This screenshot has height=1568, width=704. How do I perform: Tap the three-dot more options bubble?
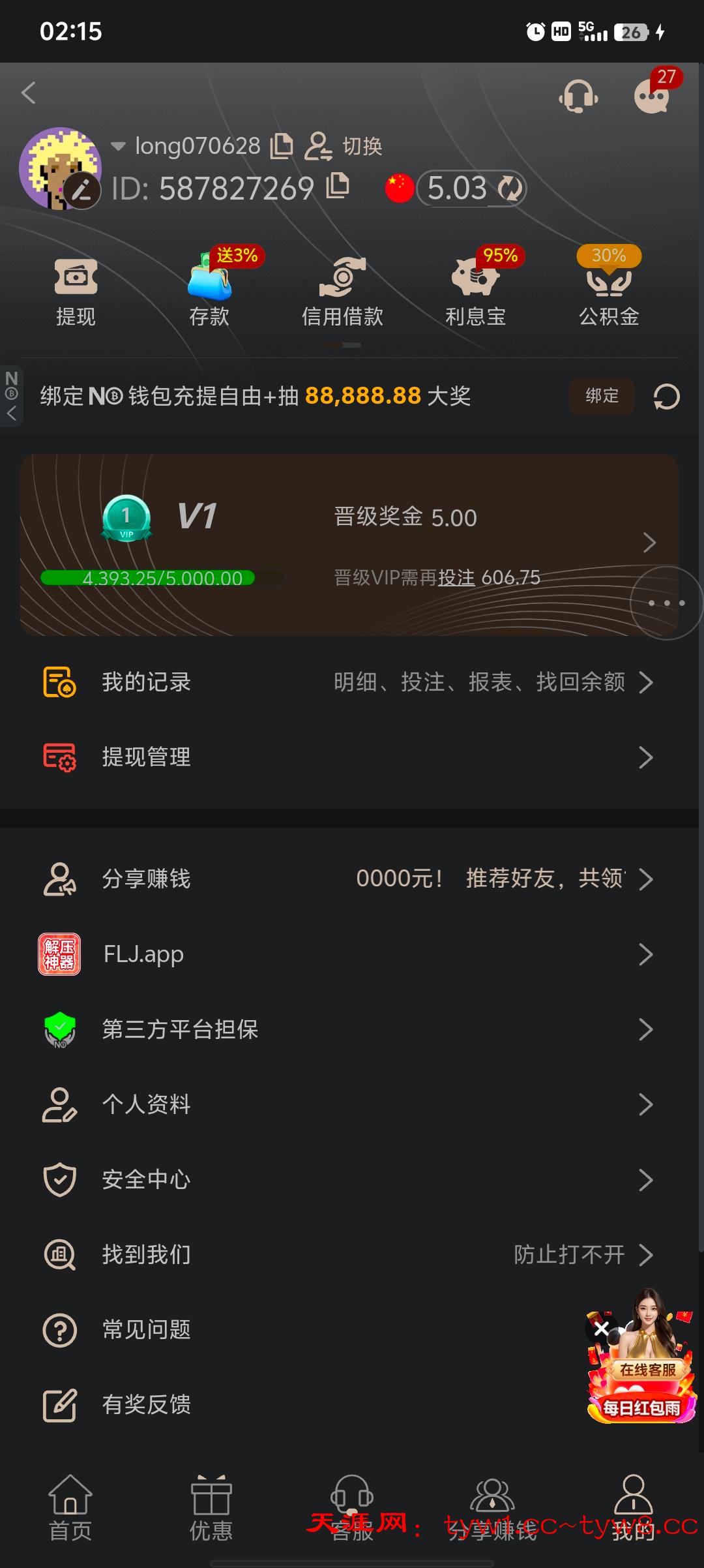667,604
